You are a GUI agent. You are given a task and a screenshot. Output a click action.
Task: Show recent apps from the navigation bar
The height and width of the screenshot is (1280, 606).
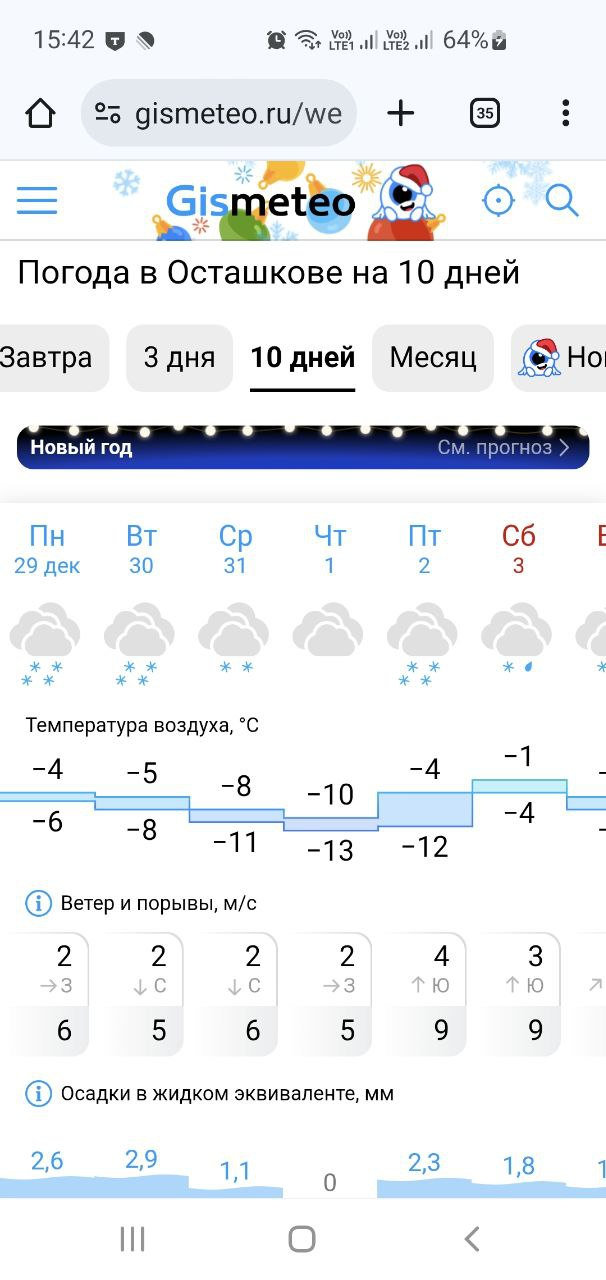[132, 1240]
